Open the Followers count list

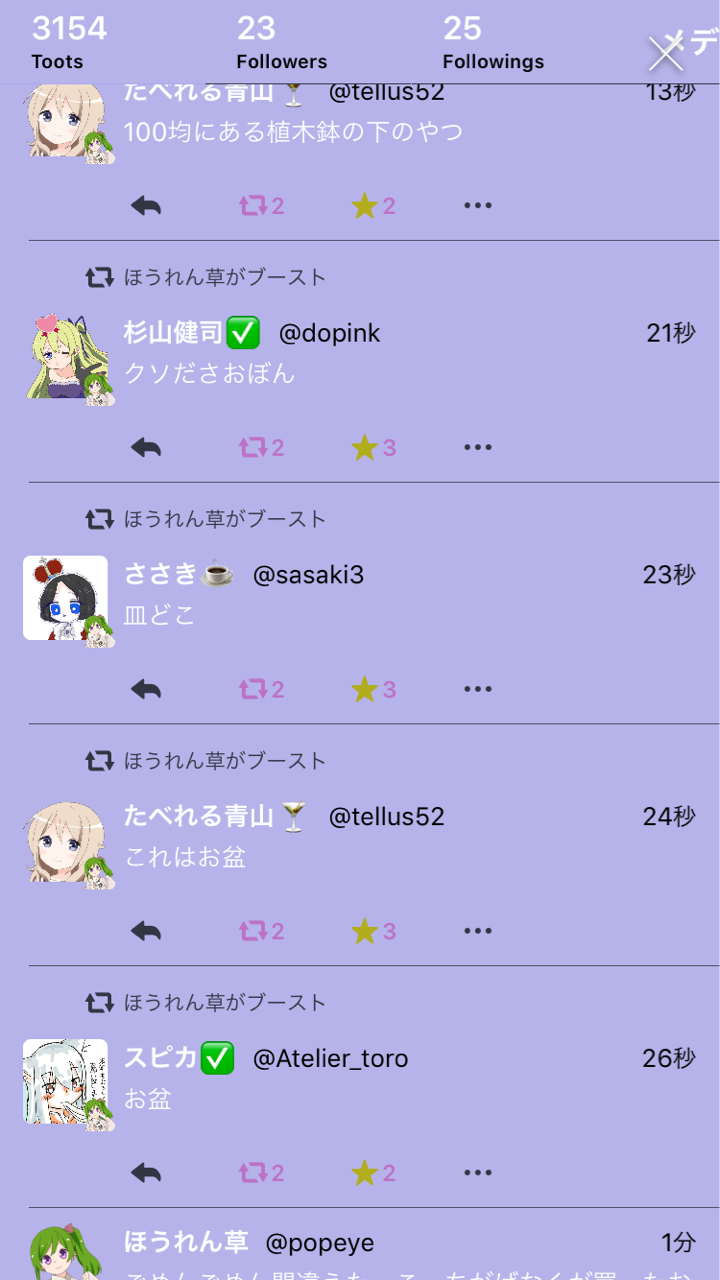point(282,42)
